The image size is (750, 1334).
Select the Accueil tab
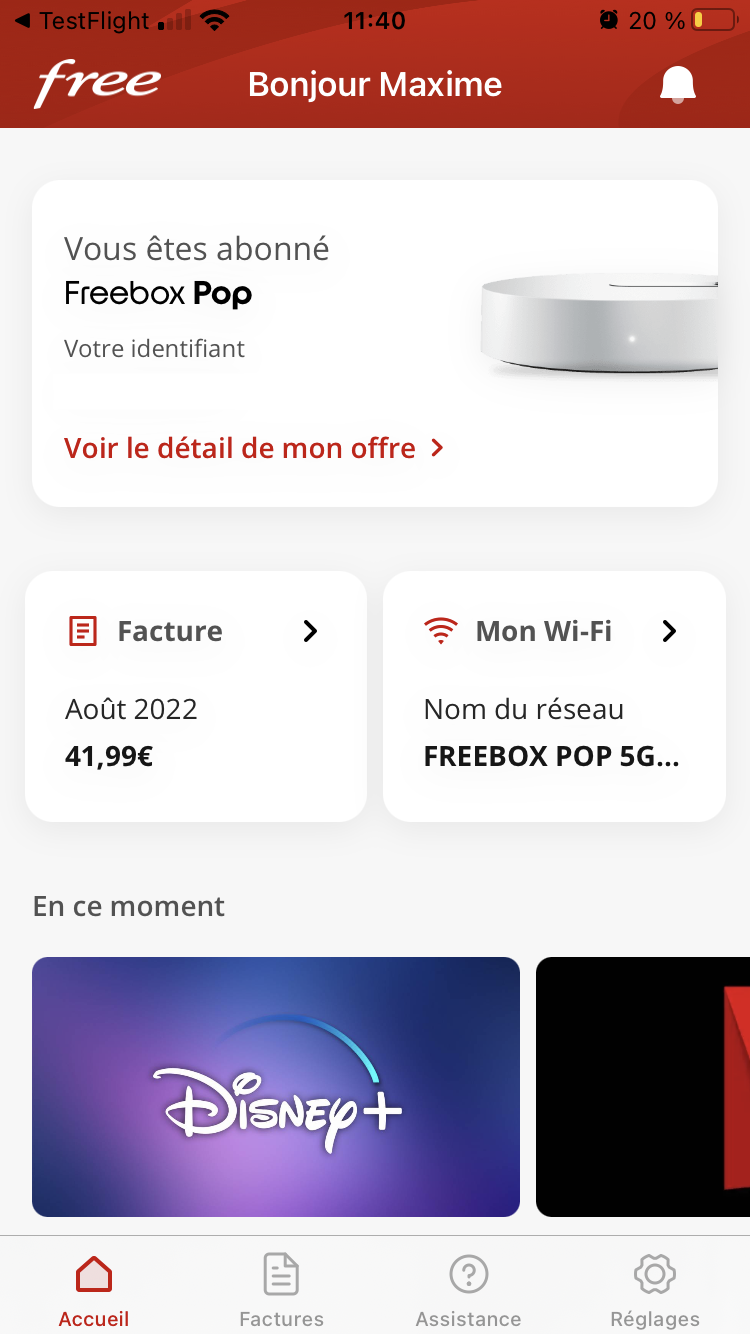94,1290
